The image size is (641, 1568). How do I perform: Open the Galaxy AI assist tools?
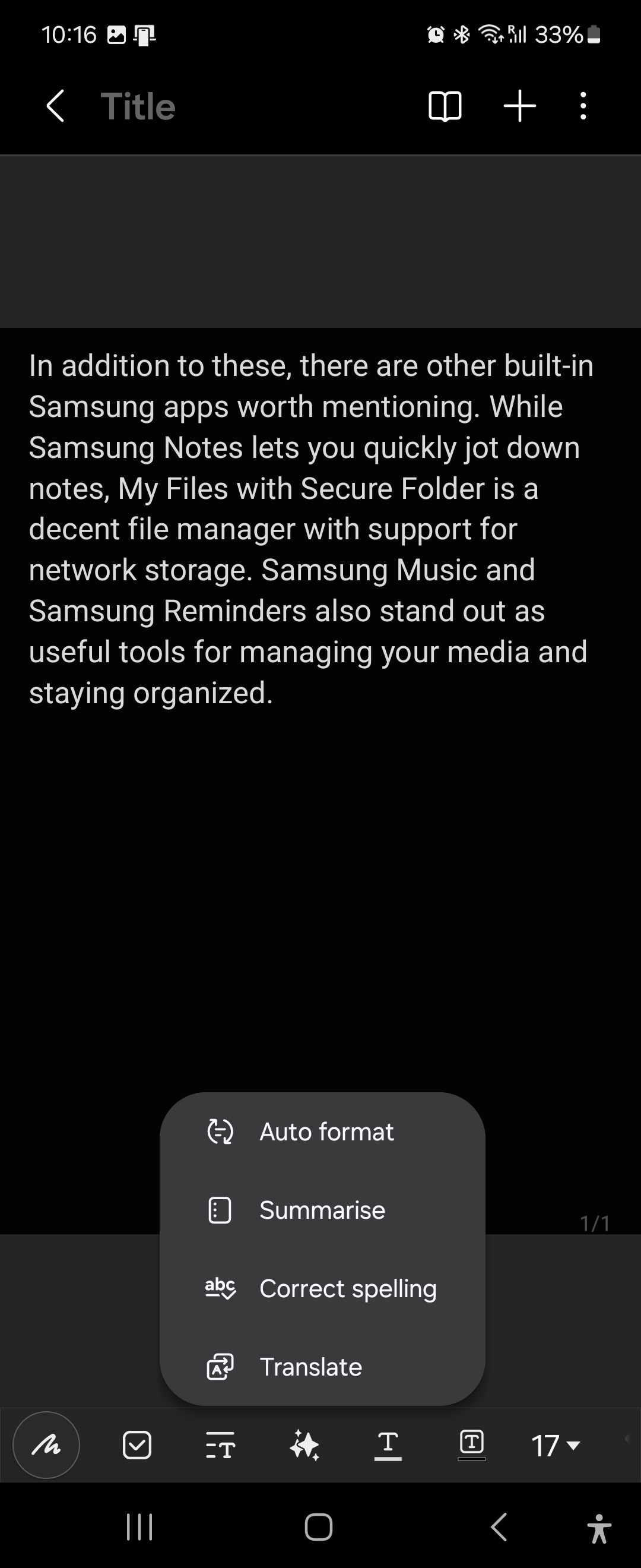coord(305,1444)
